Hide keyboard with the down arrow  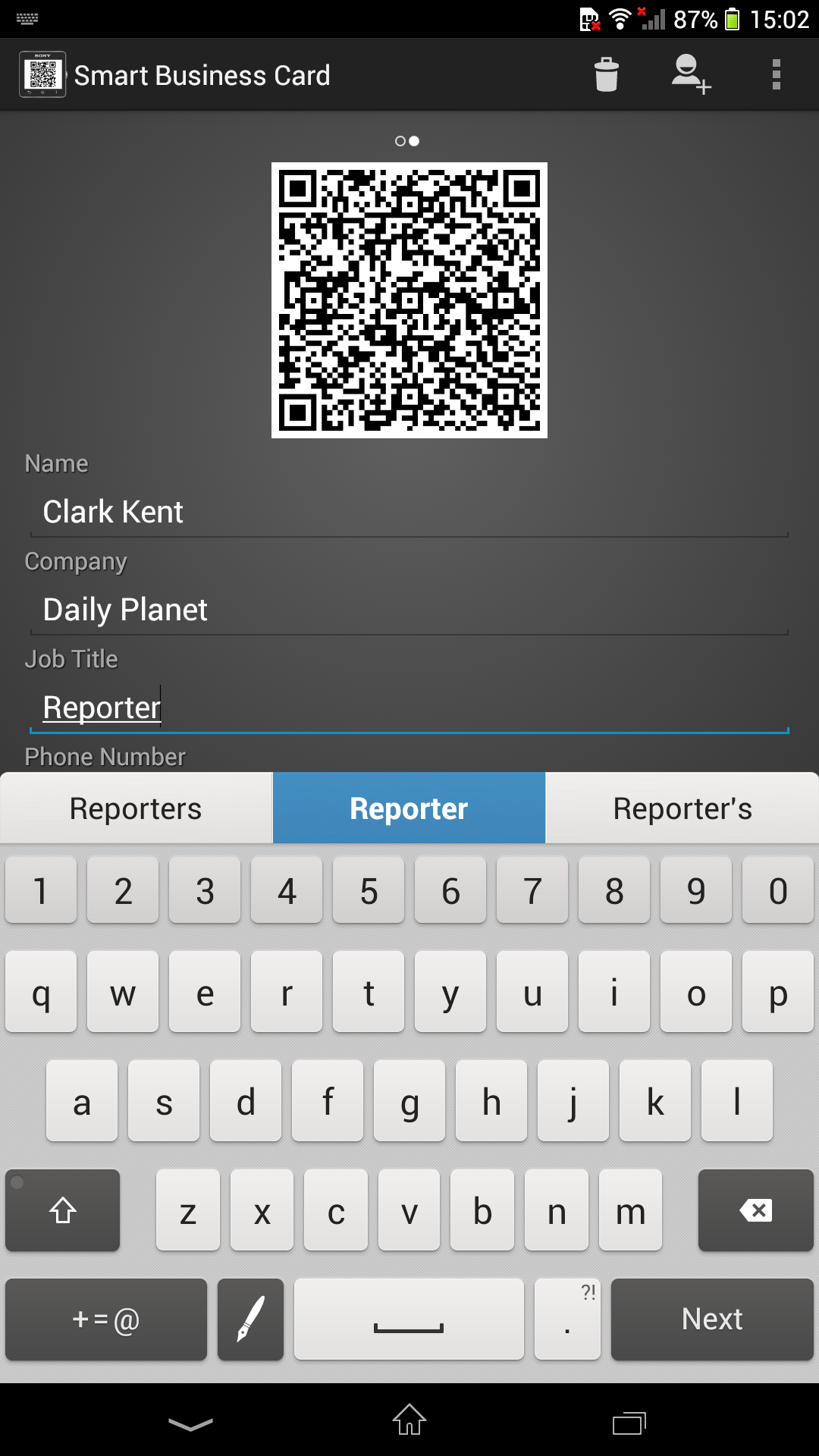point(190,1423)
